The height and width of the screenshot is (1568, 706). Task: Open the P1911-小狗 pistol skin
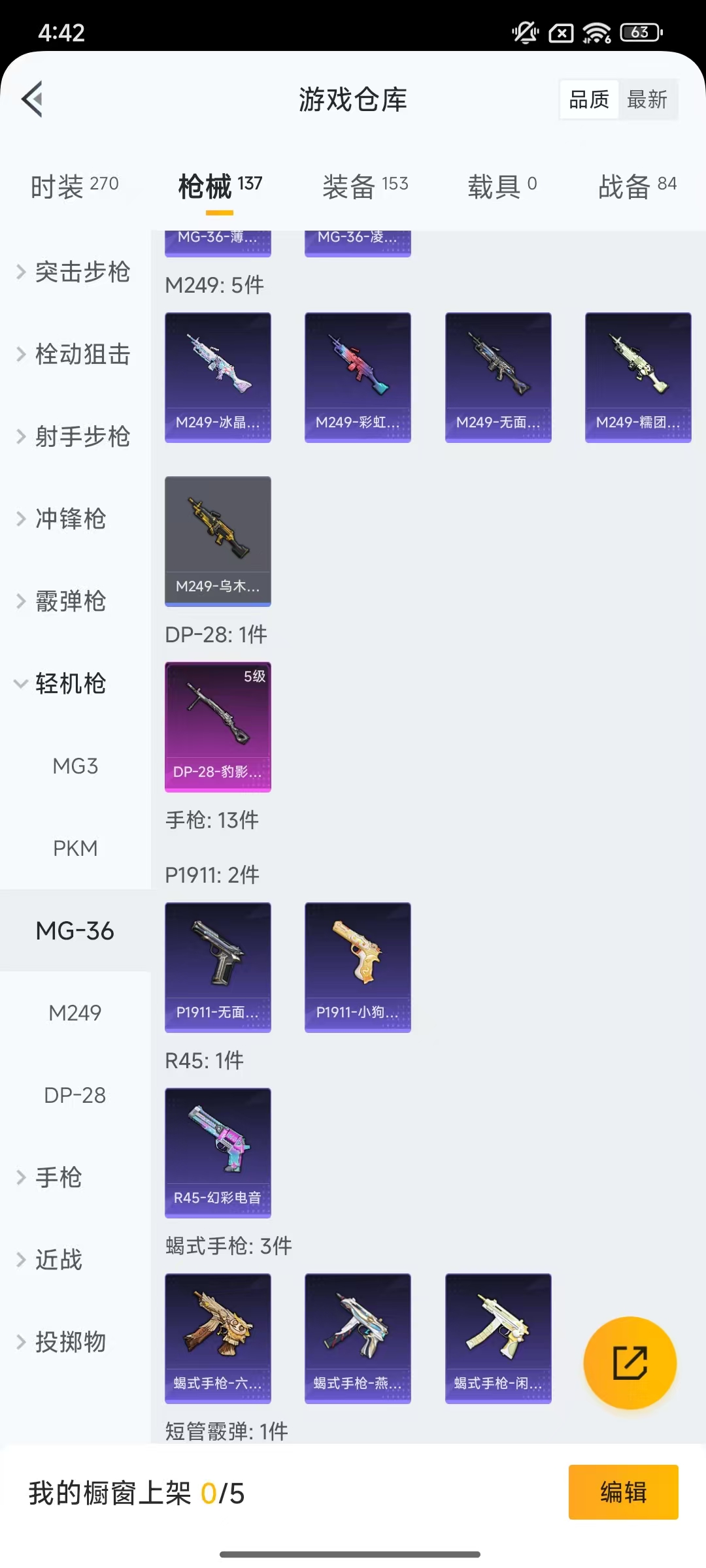tap(358, 967)
